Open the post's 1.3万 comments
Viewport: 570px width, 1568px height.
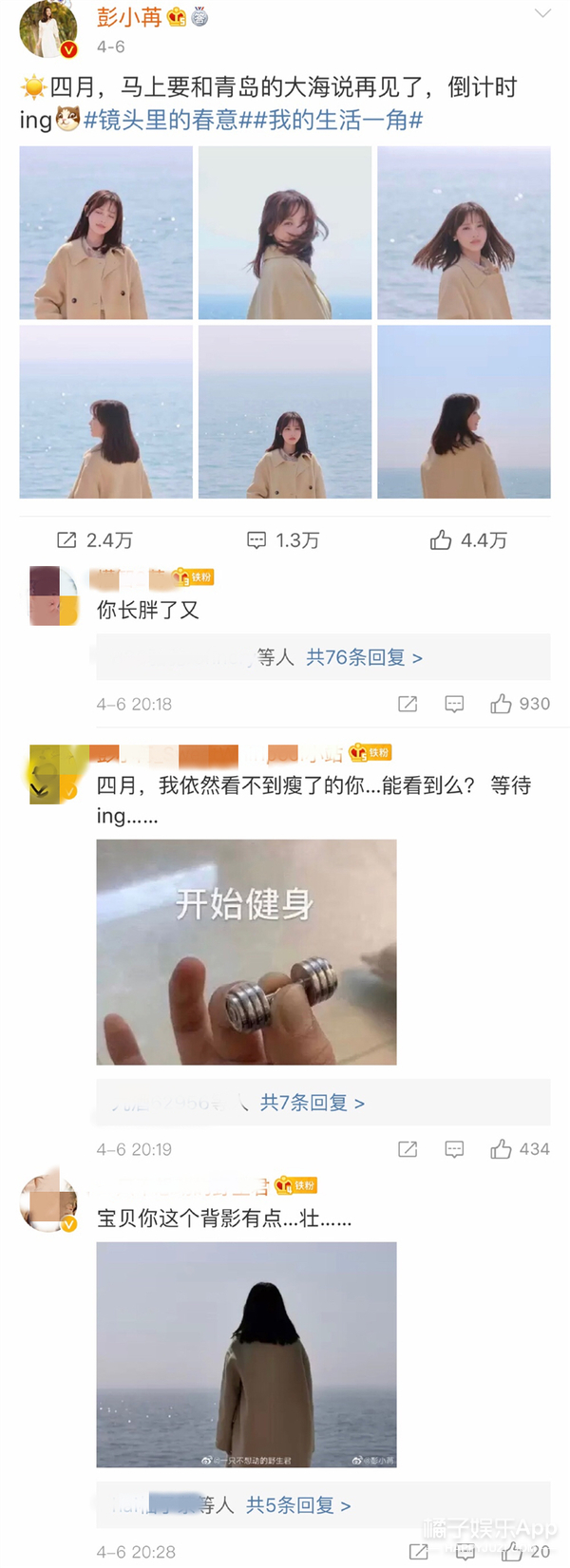click(283, 540)
